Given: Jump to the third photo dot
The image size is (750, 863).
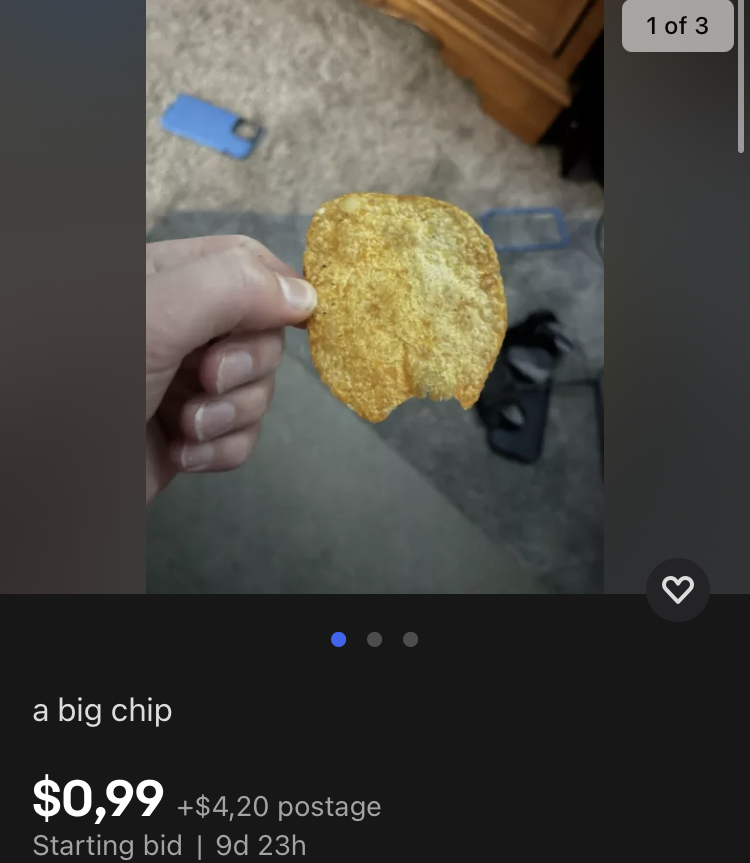Looking at the screenshot, I should pyautogui.click(x=410, y=639).
